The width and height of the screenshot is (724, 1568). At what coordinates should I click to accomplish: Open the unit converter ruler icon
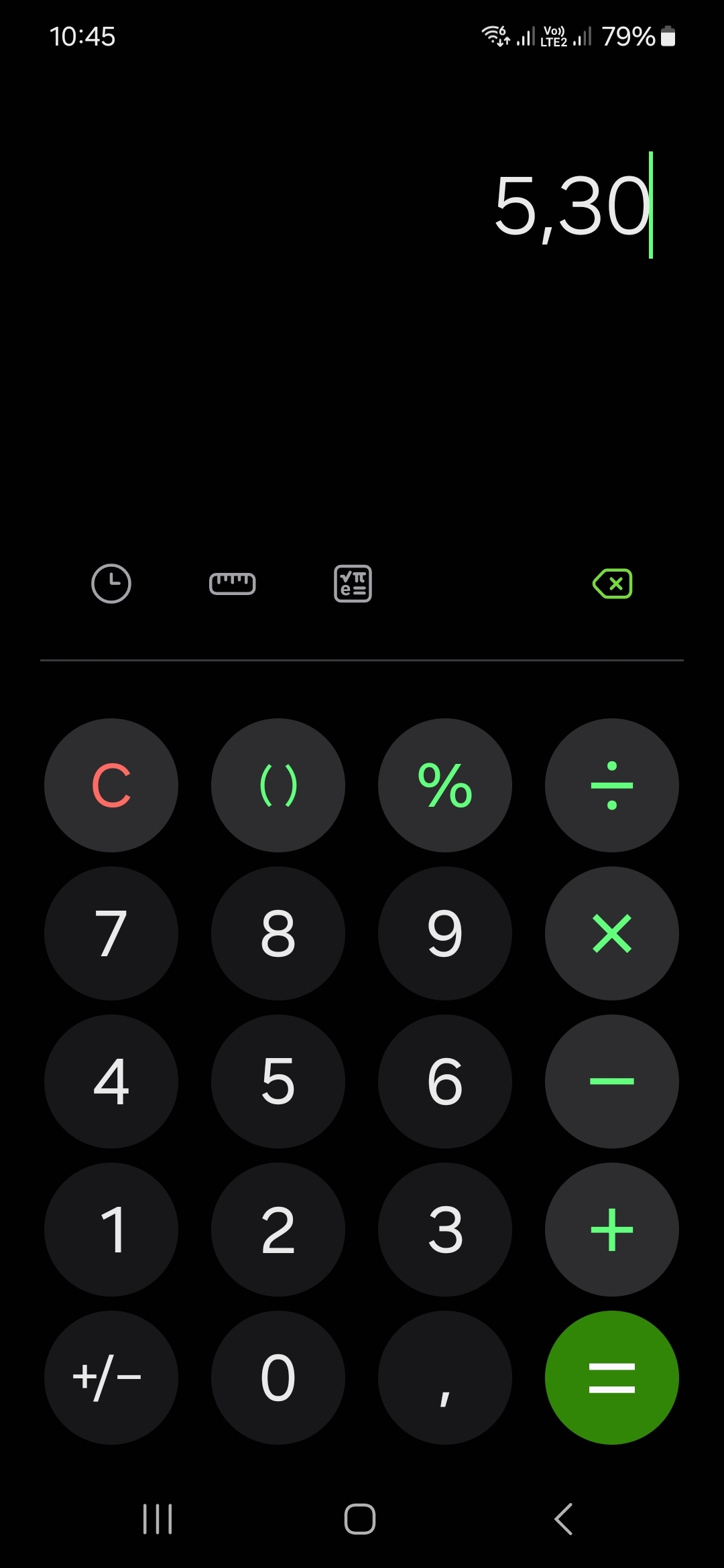(x=232, y=584)
